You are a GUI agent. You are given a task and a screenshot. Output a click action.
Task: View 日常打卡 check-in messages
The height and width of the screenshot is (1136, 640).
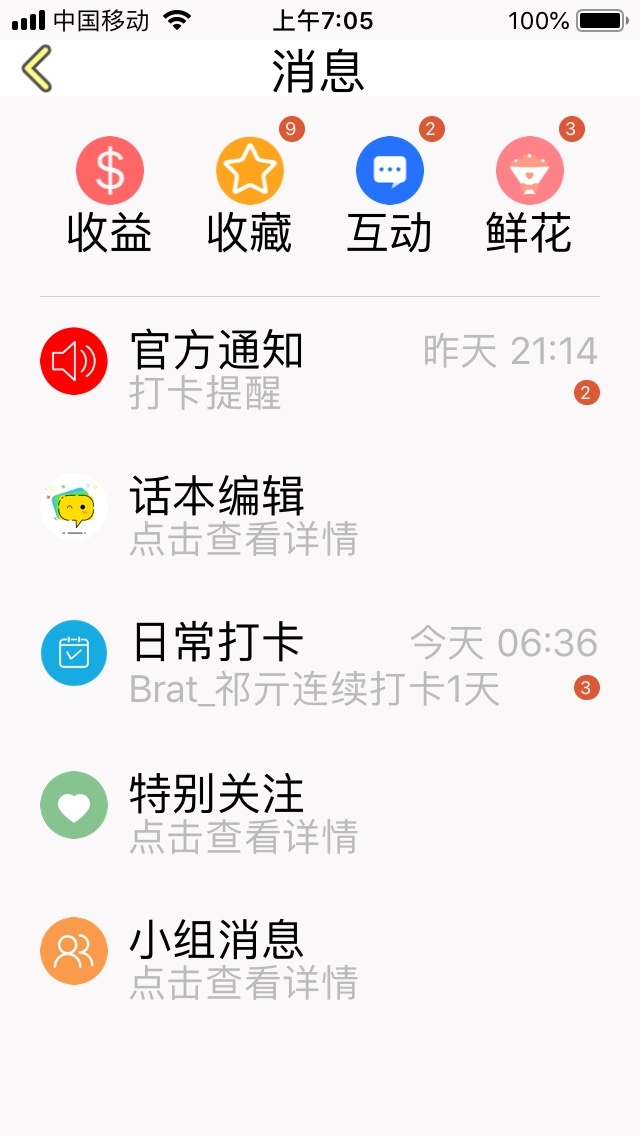[x=320, y=661]
